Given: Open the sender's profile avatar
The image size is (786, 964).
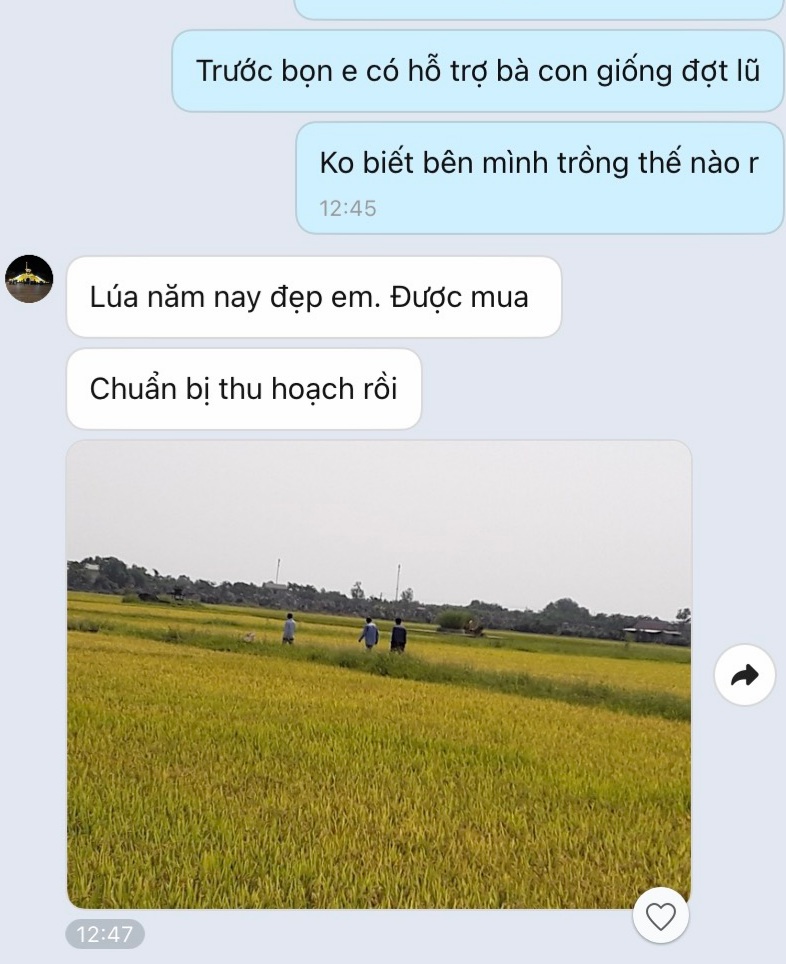Looking at the screenshot, I should [29, 279].
